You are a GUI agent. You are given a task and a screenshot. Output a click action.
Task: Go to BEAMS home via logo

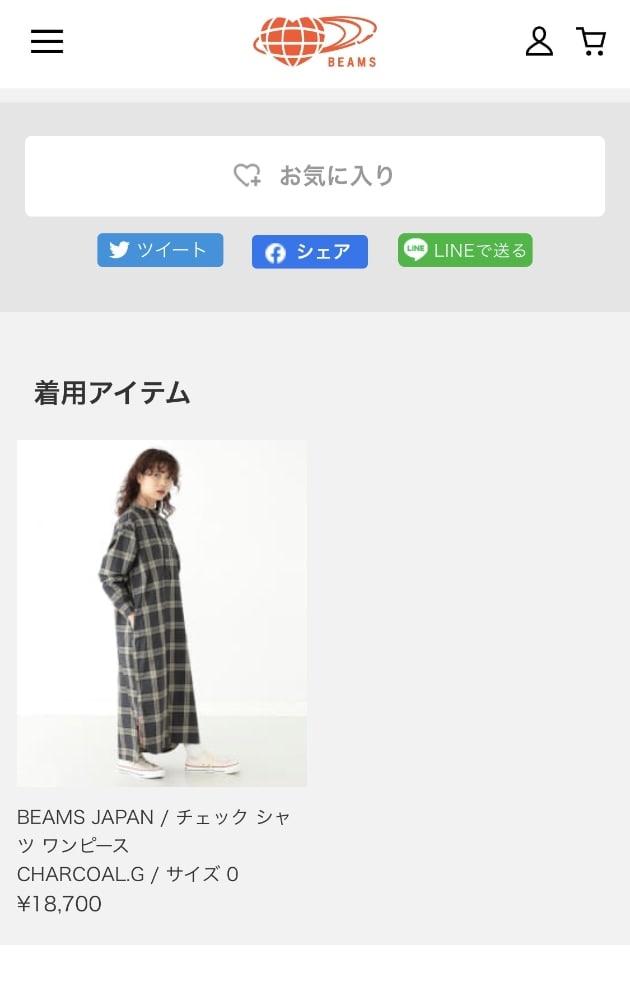(315, 42)
